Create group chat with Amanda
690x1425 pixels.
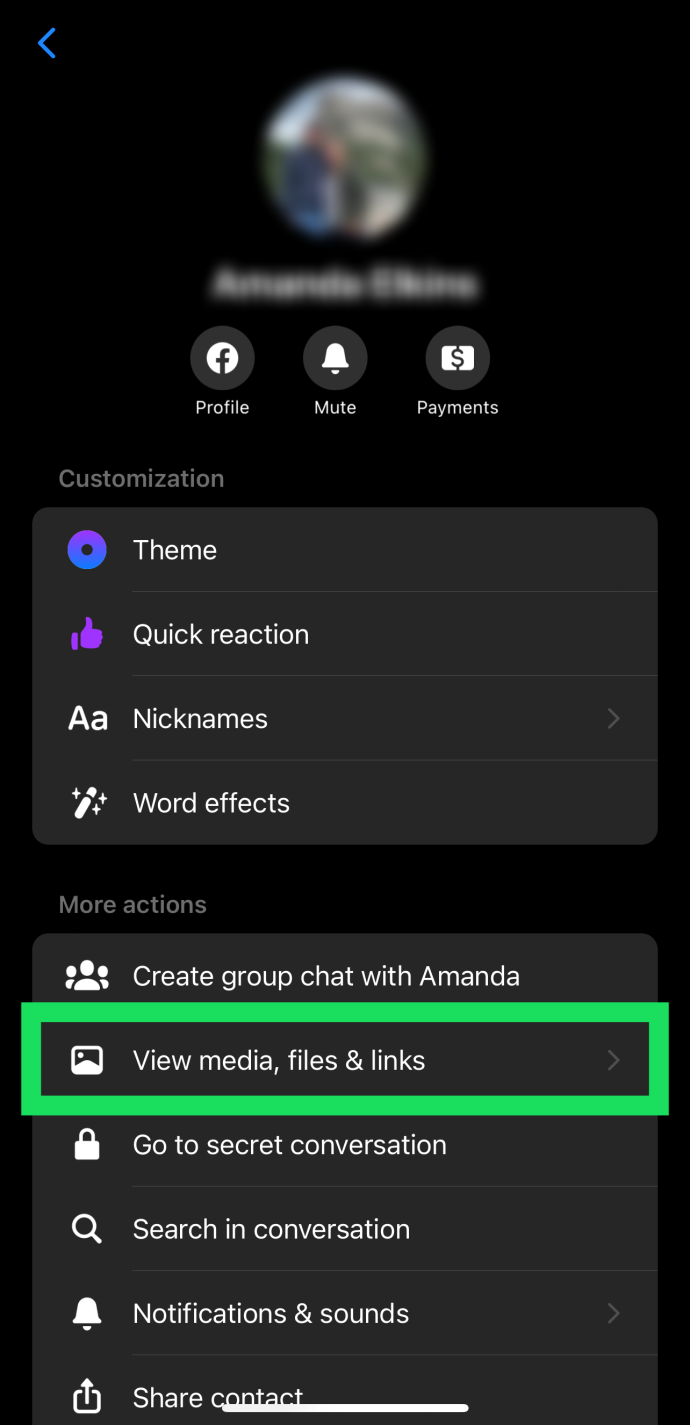[344, 976]
